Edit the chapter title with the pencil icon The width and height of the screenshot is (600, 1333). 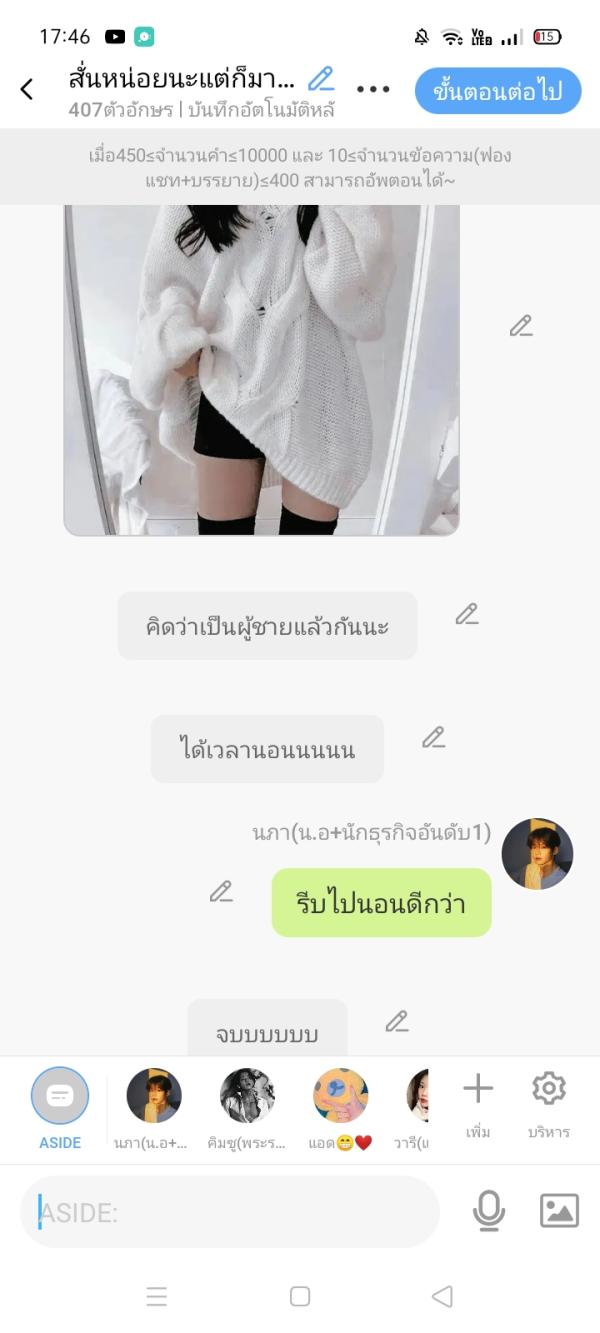[x=321, y=79]
